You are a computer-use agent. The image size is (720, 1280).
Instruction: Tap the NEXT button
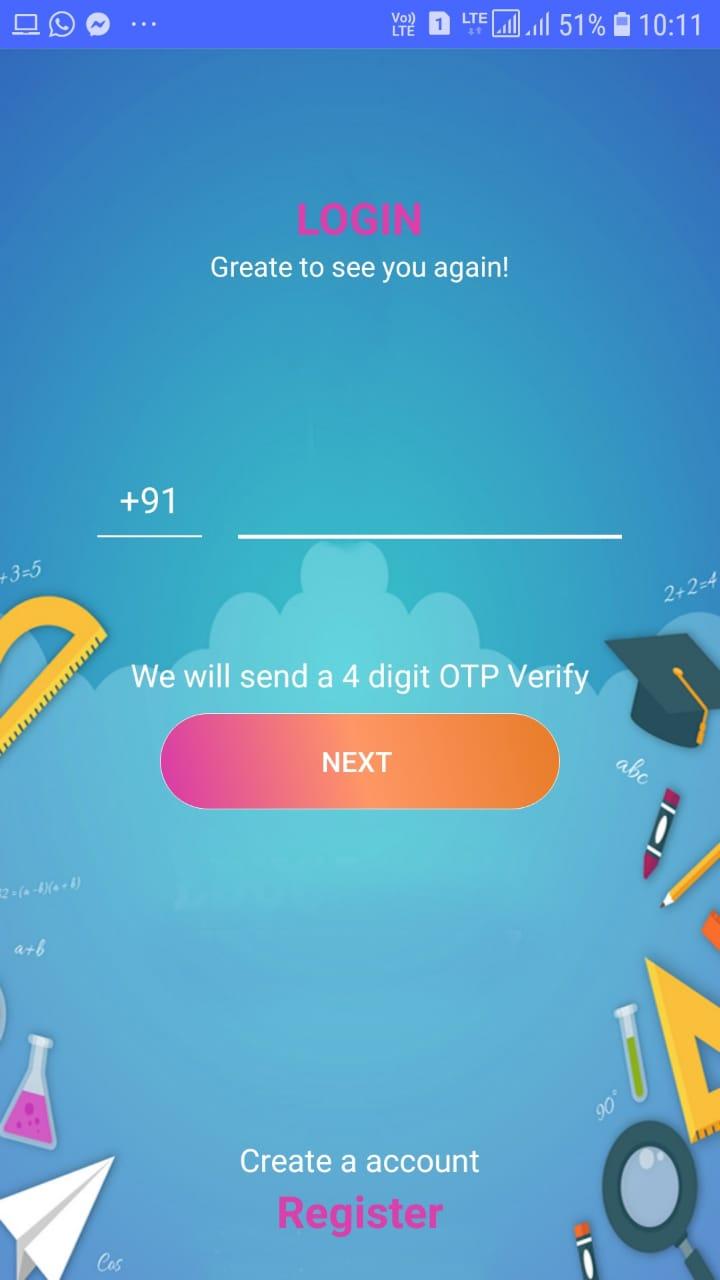(x=359, y=762)
